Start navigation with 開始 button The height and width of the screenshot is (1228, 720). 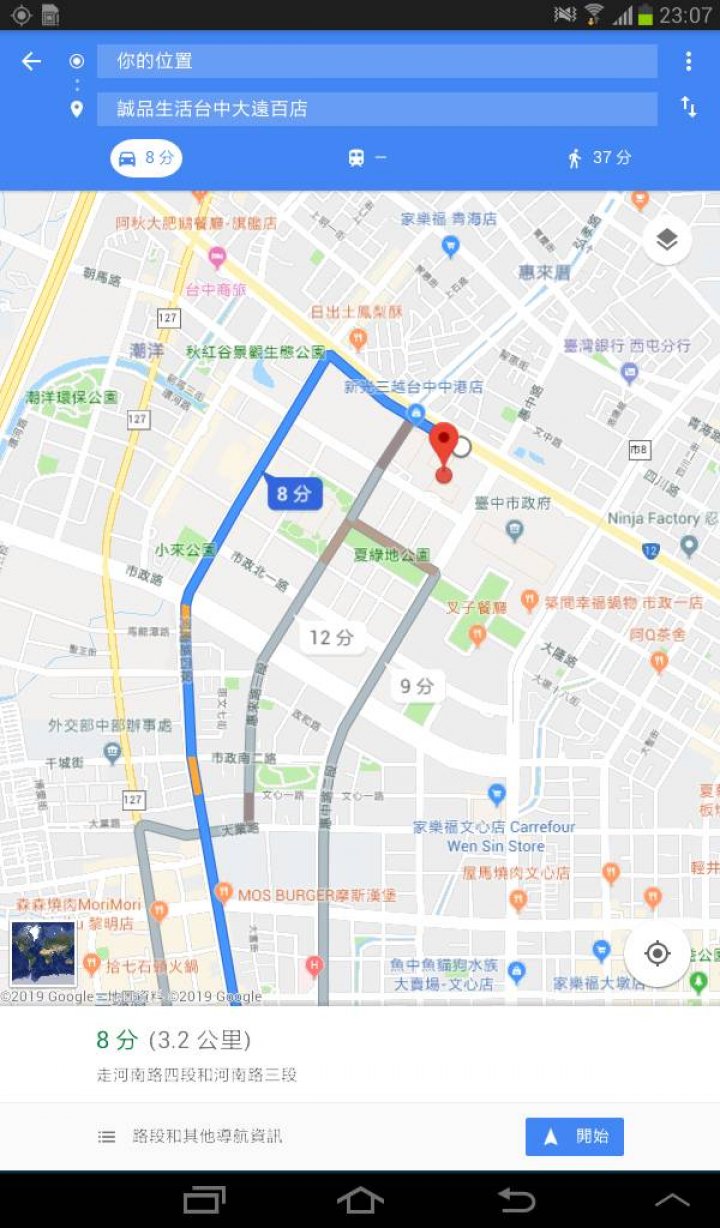574,1136
